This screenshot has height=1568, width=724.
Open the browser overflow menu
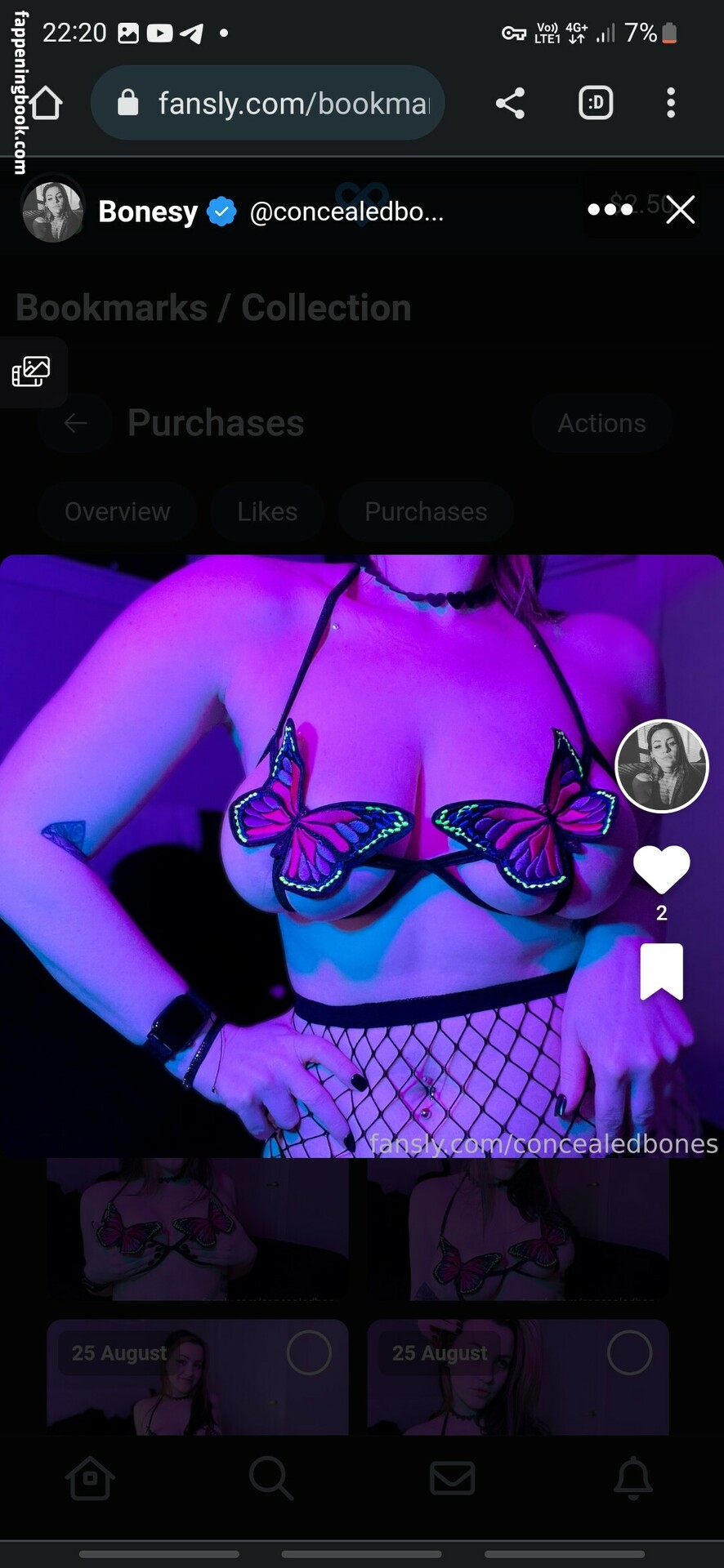(670, 103)
